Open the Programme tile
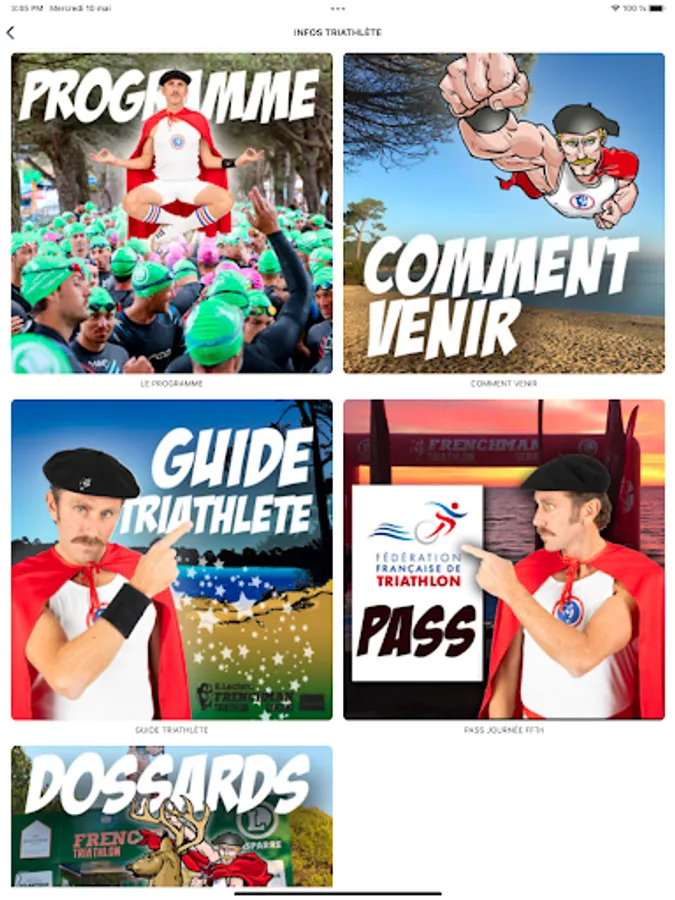 [x=172, y=213]
